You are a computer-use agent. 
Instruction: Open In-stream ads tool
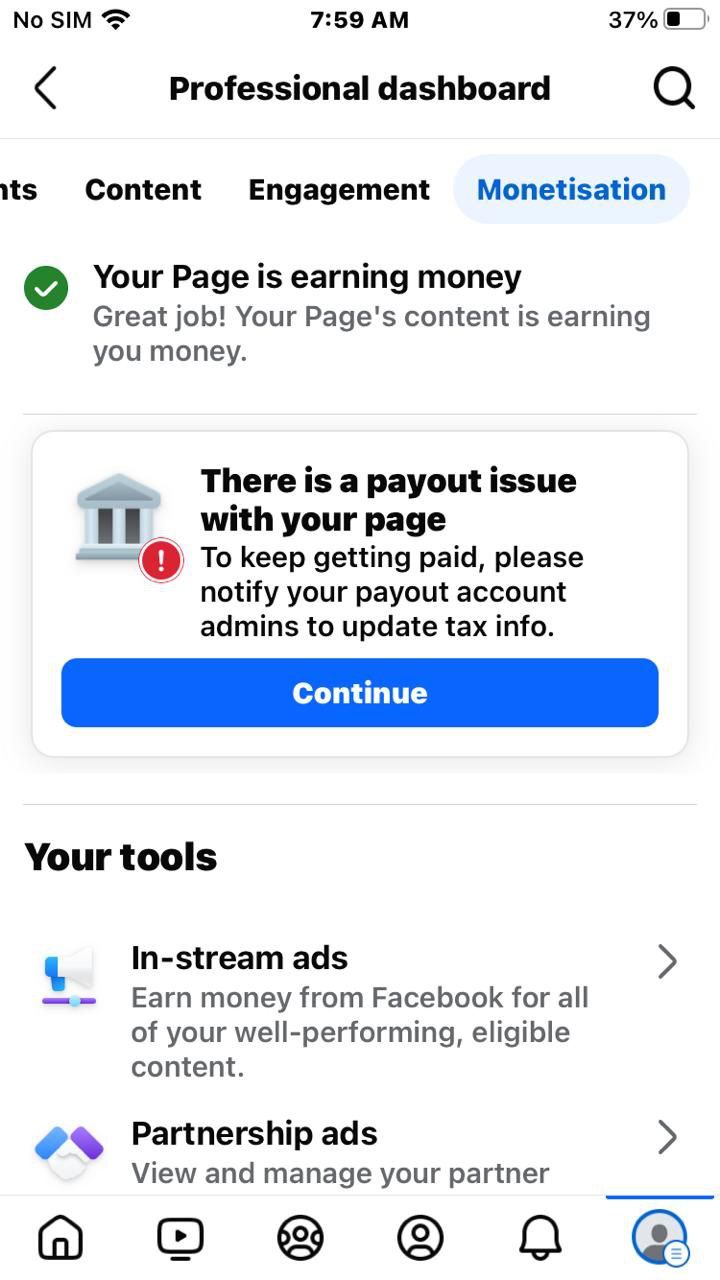(360, 1011)
